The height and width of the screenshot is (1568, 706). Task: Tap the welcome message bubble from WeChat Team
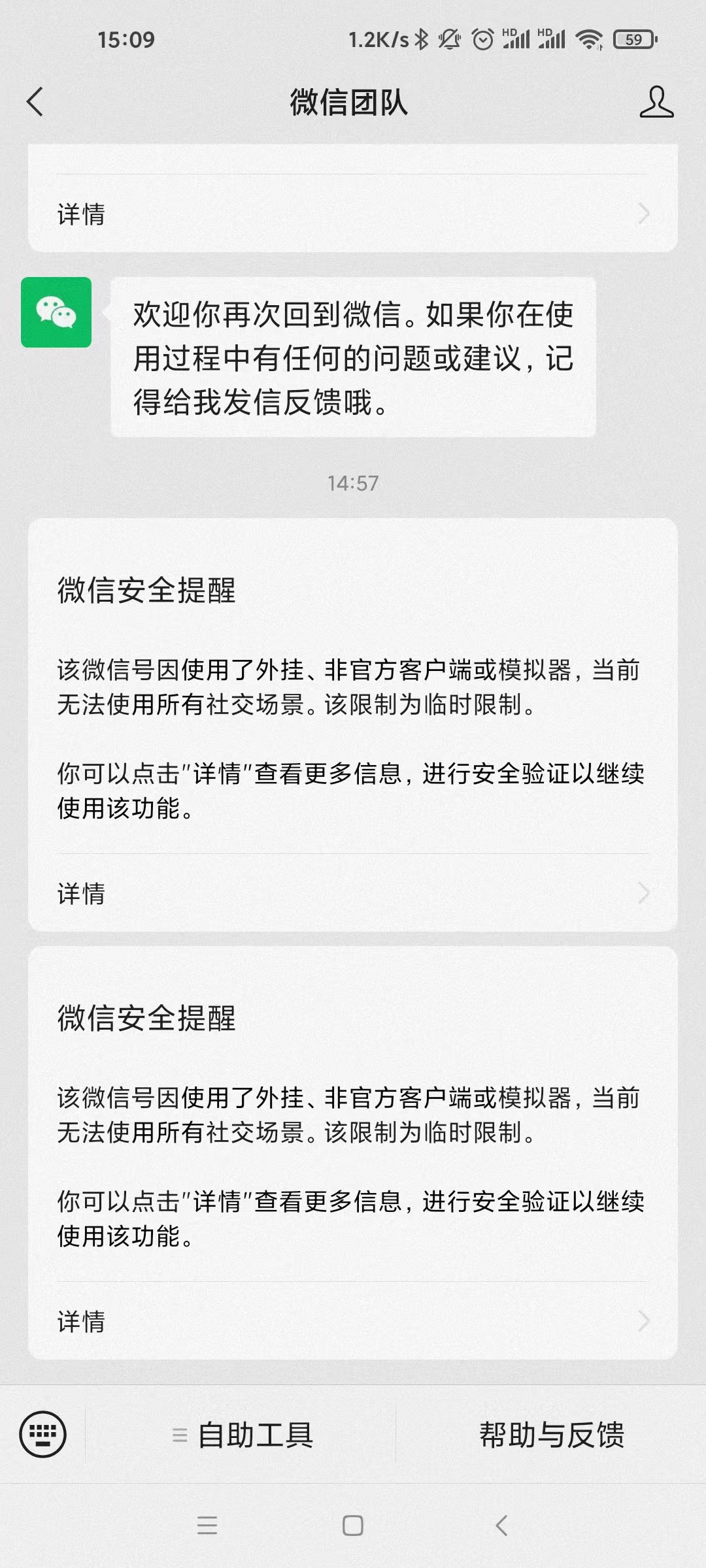pyautogui.click(x=353, y=358)
